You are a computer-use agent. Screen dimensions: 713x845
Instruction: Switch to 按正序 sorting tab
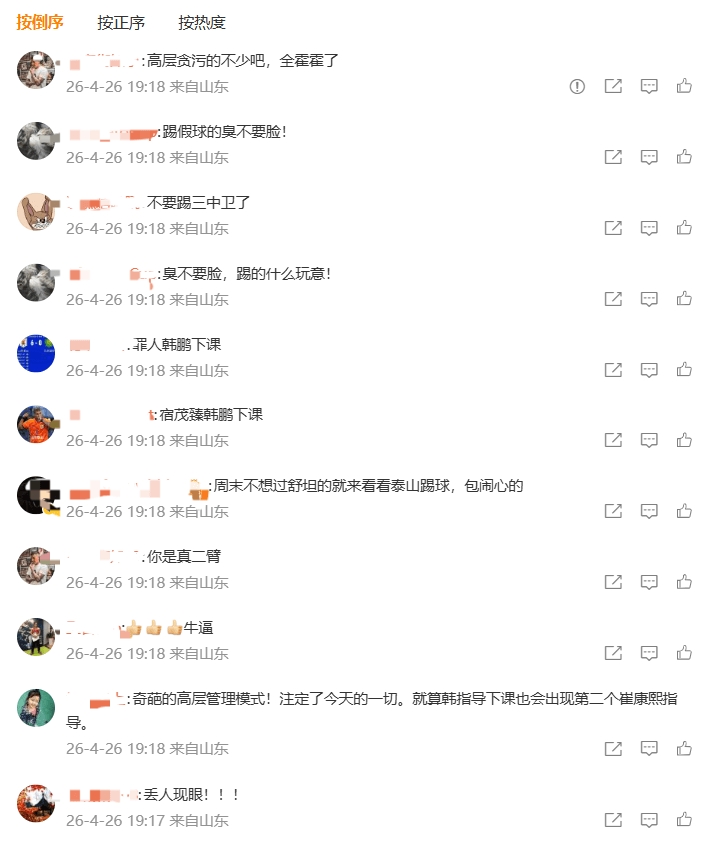pos(121,22)
